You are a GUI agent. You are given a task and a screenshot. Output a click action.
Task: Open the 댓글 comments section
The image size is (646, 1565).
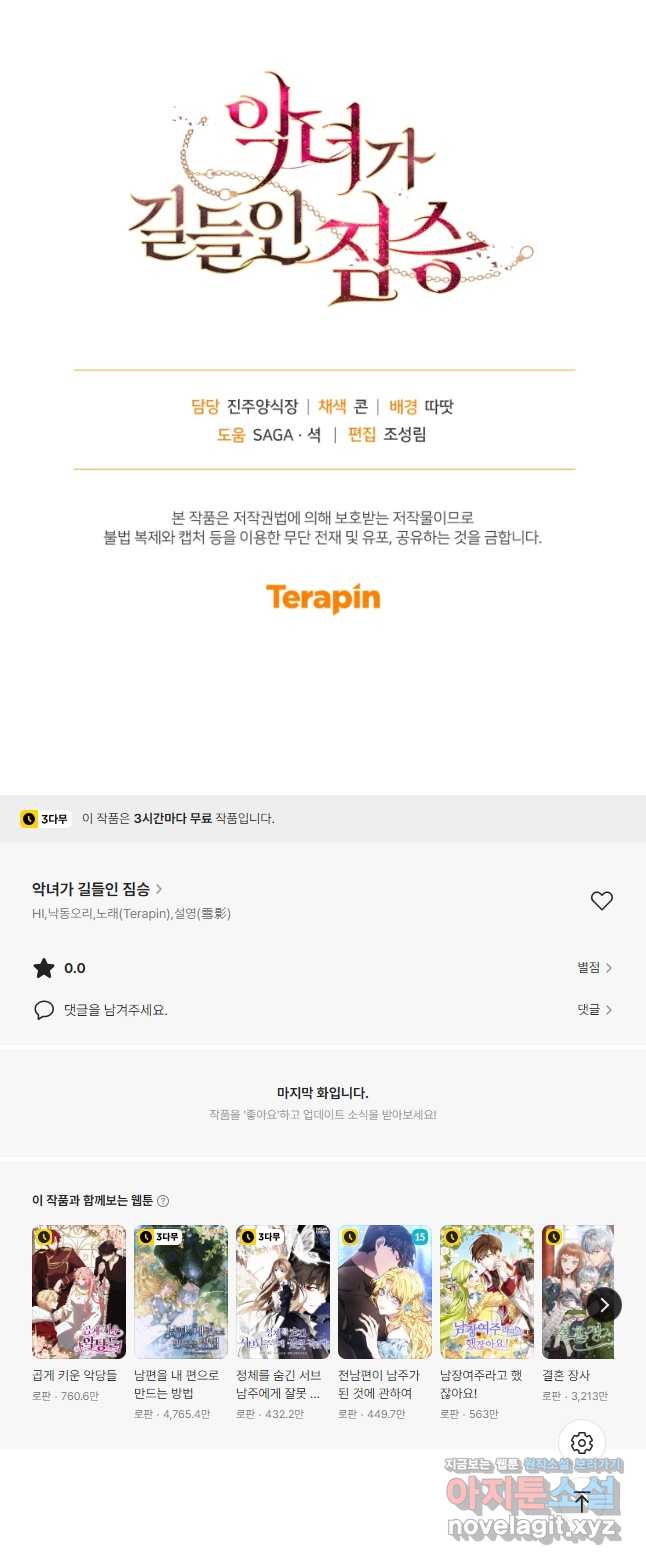594,1010
